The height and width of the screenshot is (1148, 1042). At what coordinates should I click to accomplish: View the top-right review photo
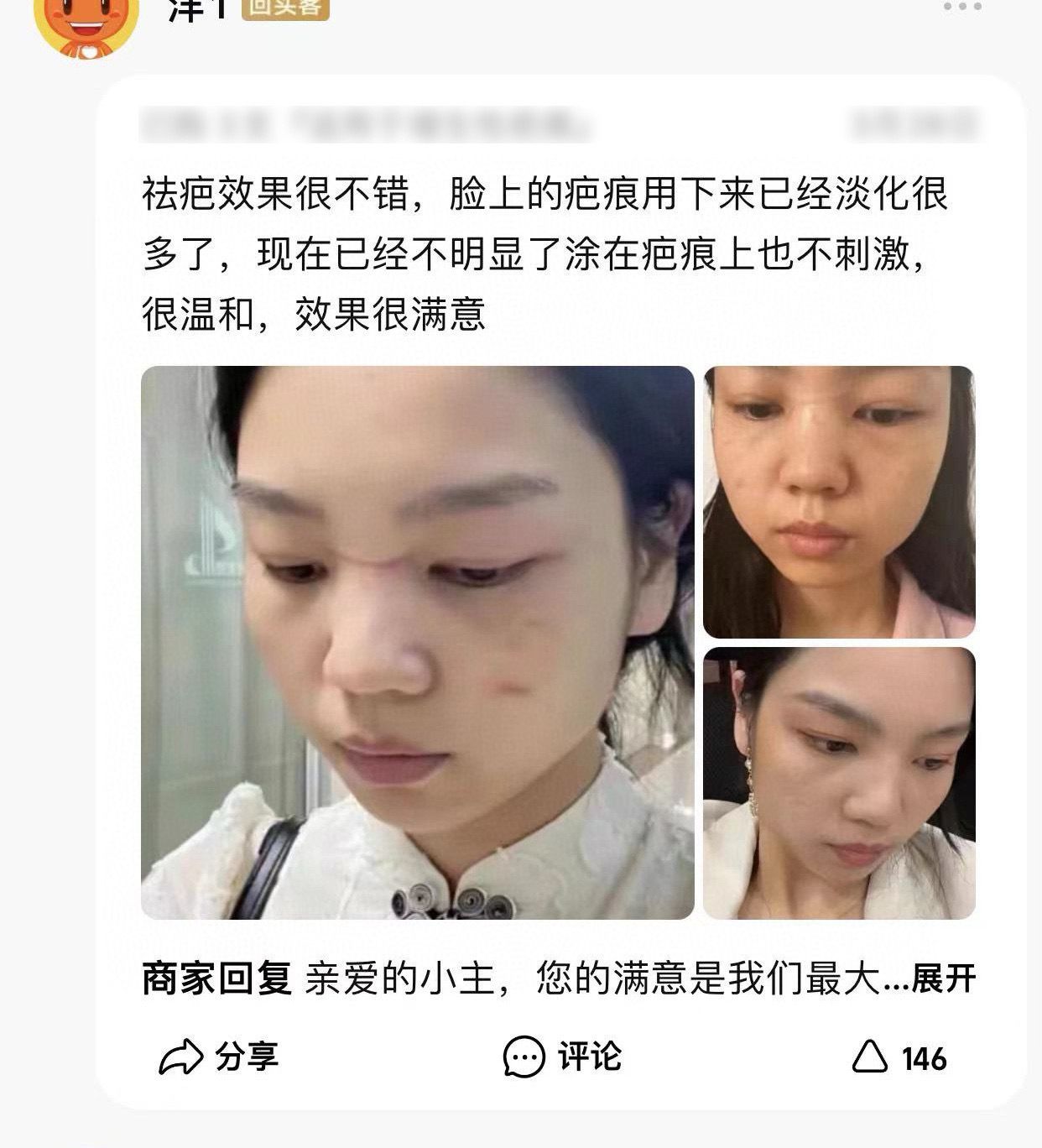(x=839, y=502)
